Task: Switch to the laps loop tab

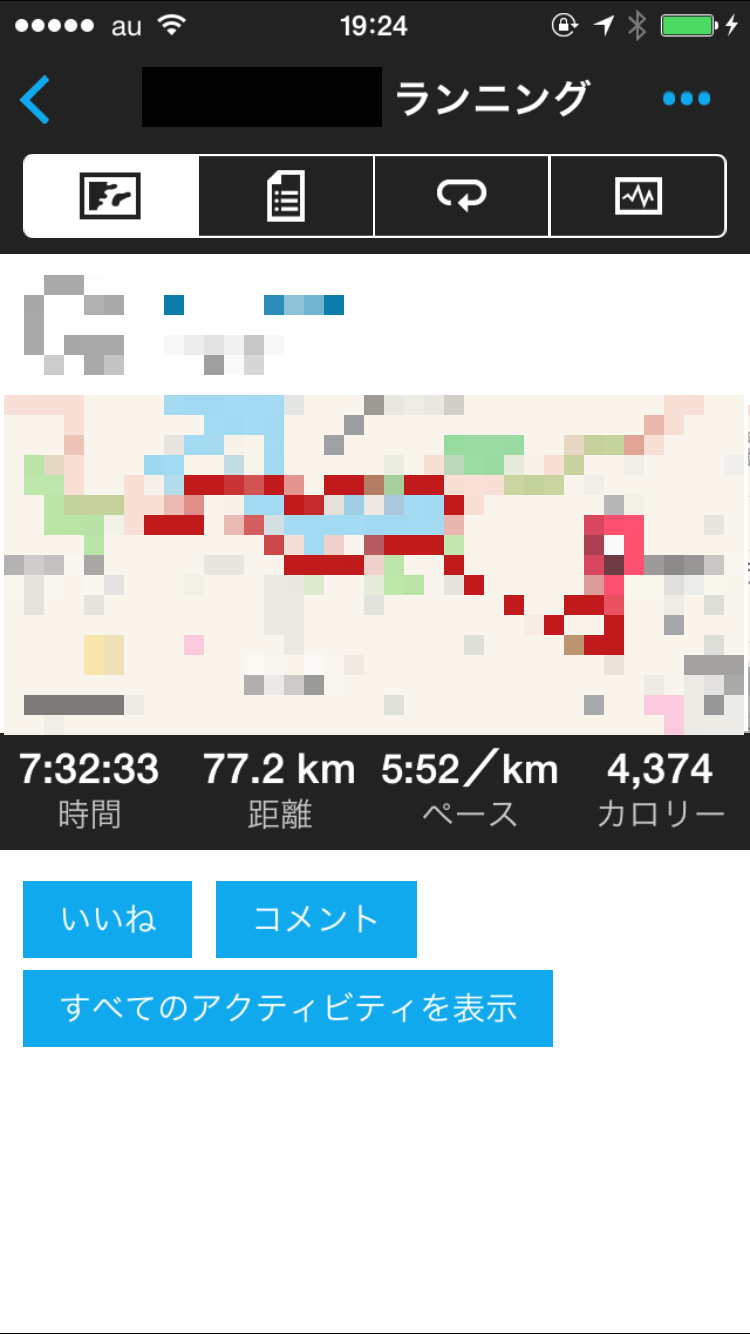Action: (462, 196)
